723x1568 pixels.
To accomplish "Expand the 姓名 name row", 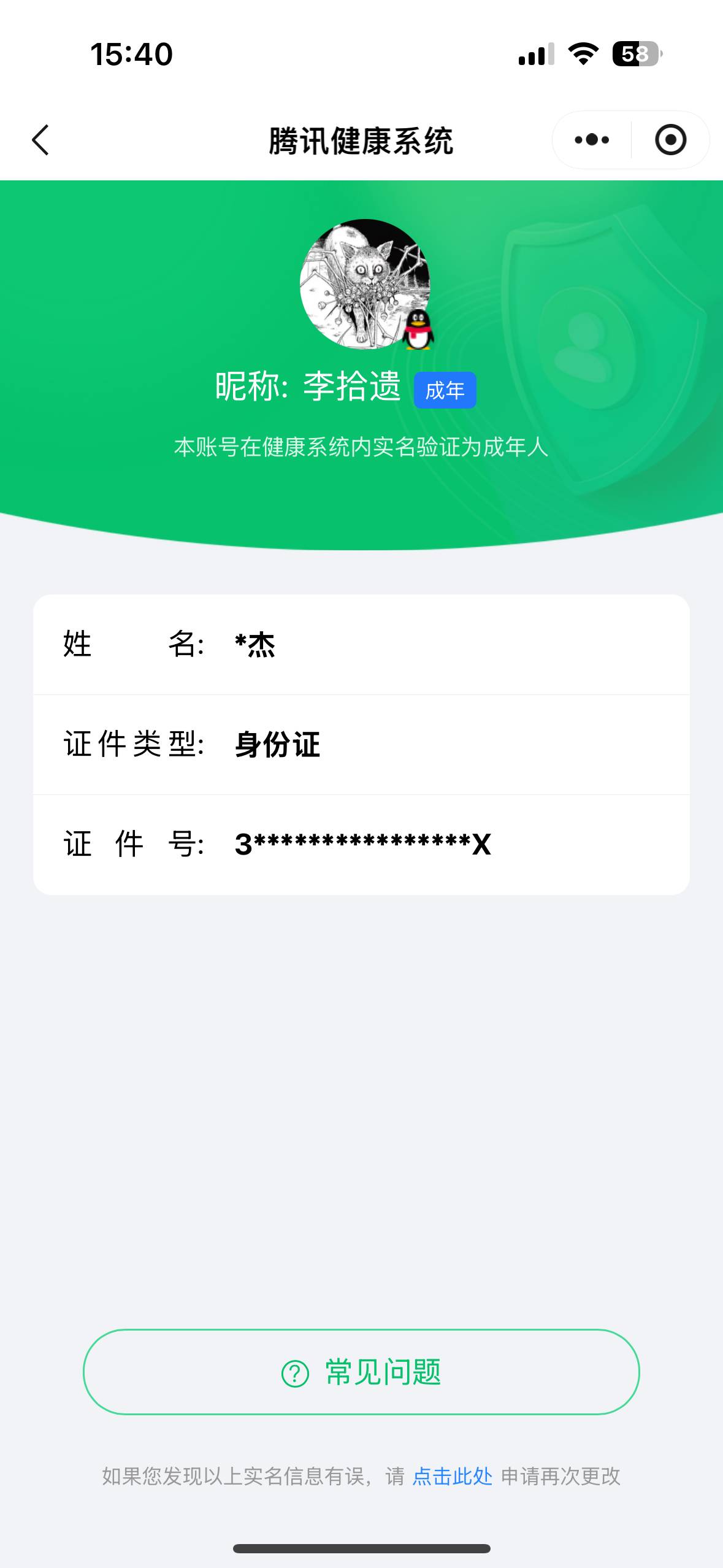I will [362, 645].
